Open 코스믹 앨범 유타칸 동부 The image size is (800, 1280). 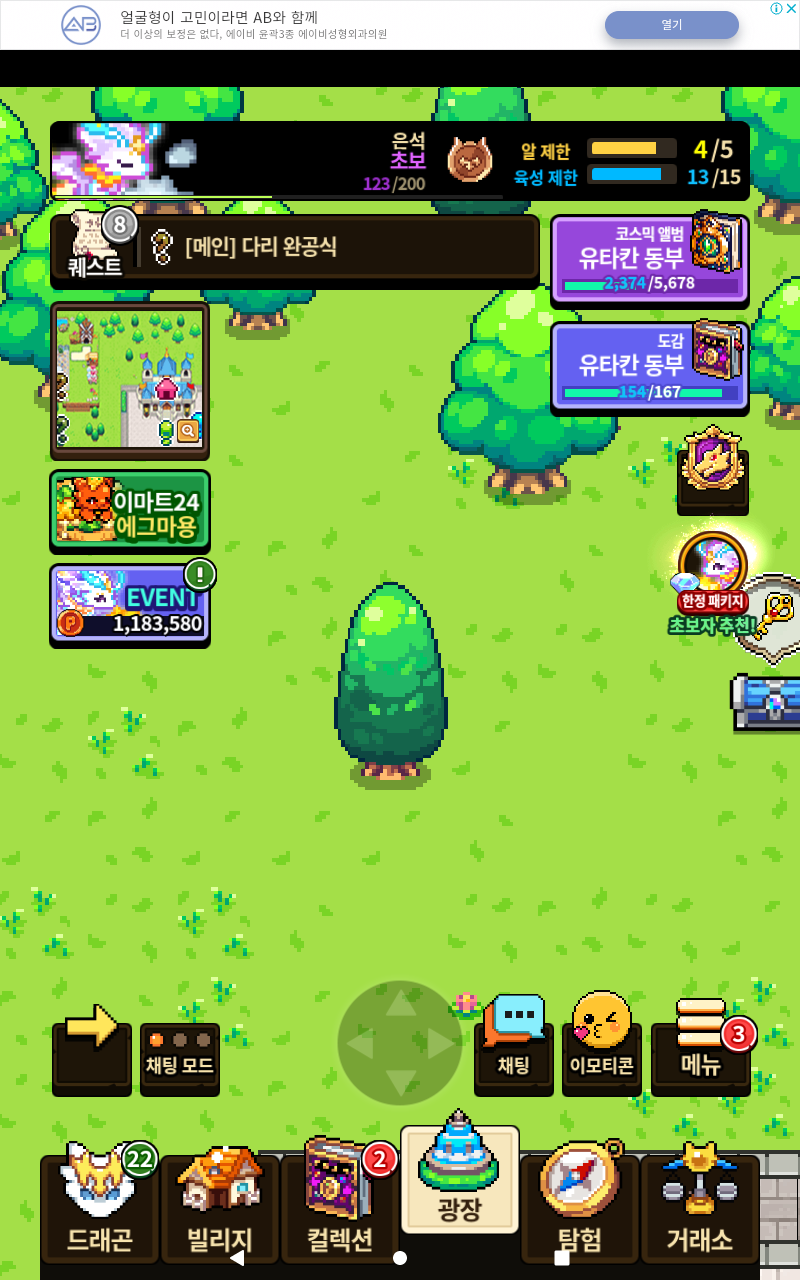[649, 259]
